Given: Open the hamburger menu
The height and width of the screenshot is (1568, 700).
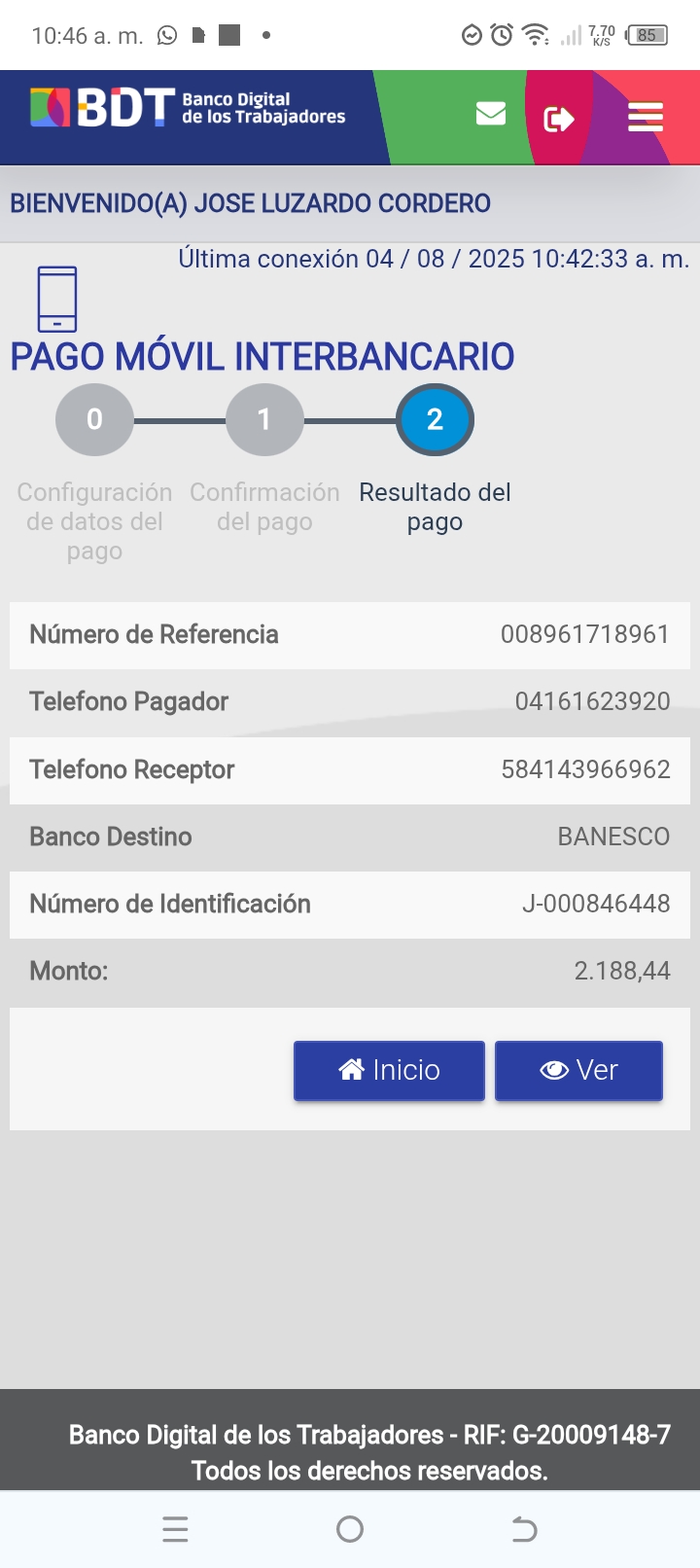Looking at the screenshot, I should (646, 118).
